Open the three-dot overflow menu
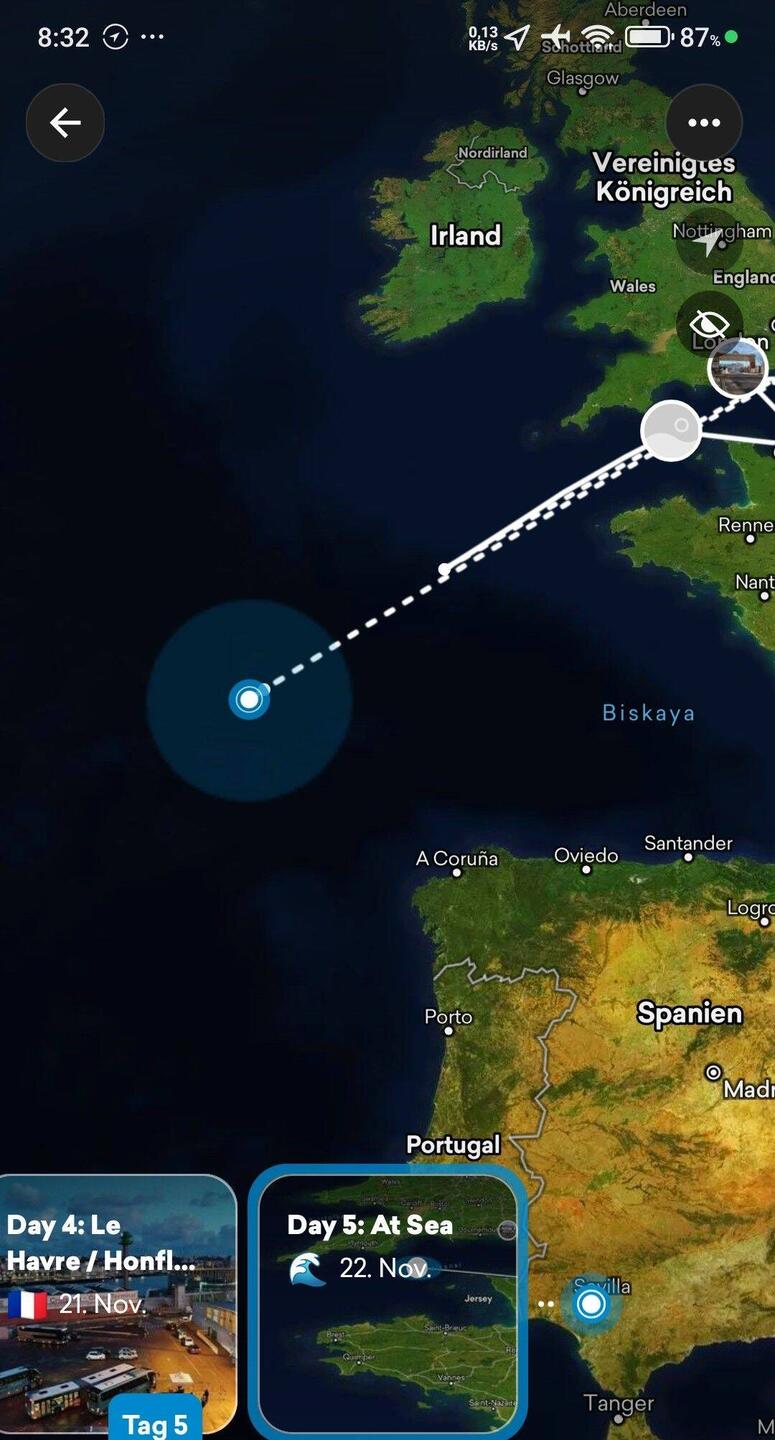This screenshot has width=775, height=1440. coord(704,123)
